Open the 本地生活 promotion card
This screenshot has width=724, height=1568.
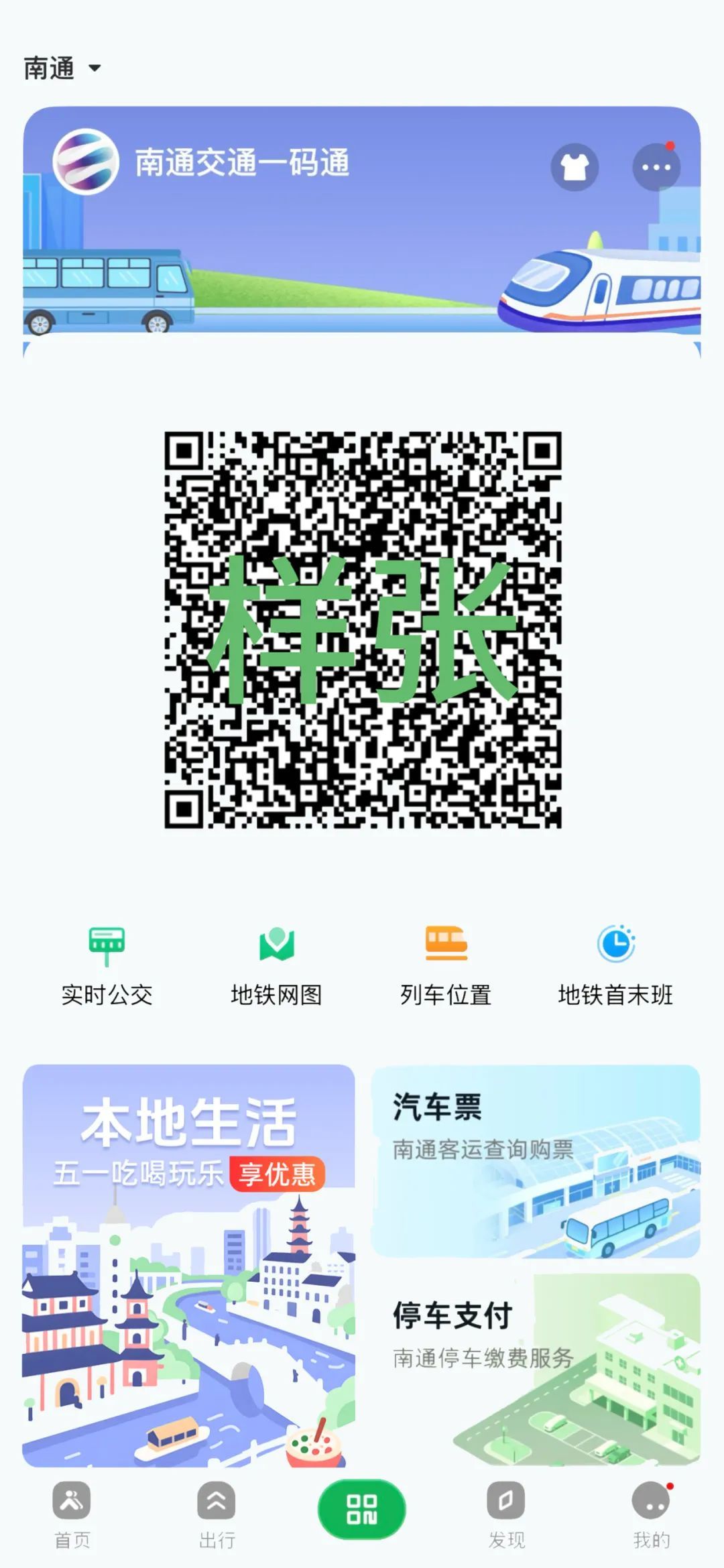pyautogui.click(x=189, y=1264)
